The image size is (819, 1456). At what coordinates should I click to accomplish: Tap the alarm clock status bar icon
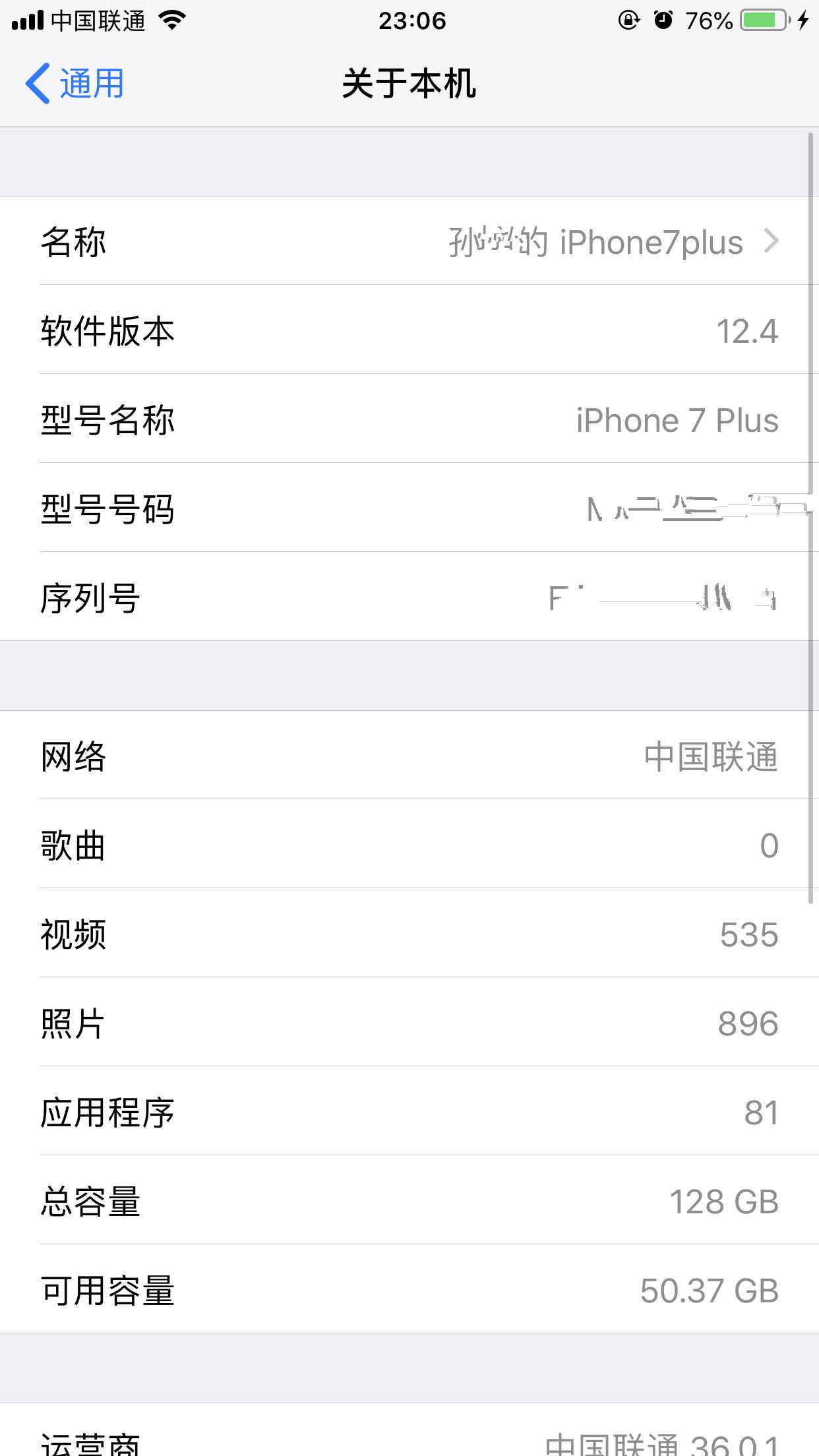tap(665, 20)
